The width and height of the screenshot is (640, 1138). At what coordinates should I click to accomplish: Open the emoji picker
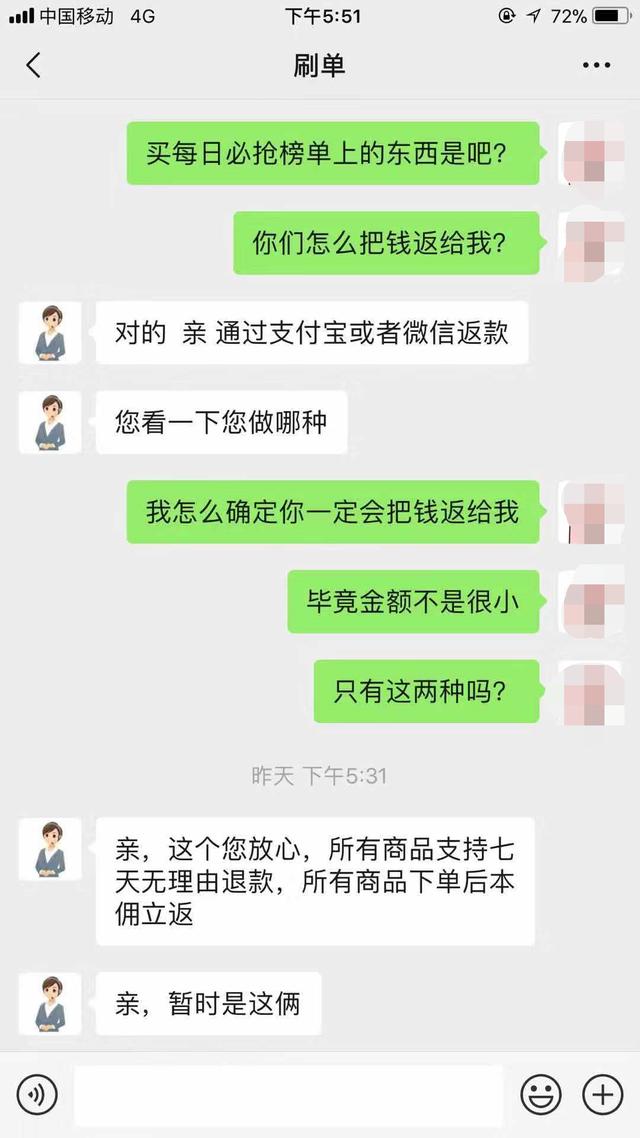coord(541,1096)
